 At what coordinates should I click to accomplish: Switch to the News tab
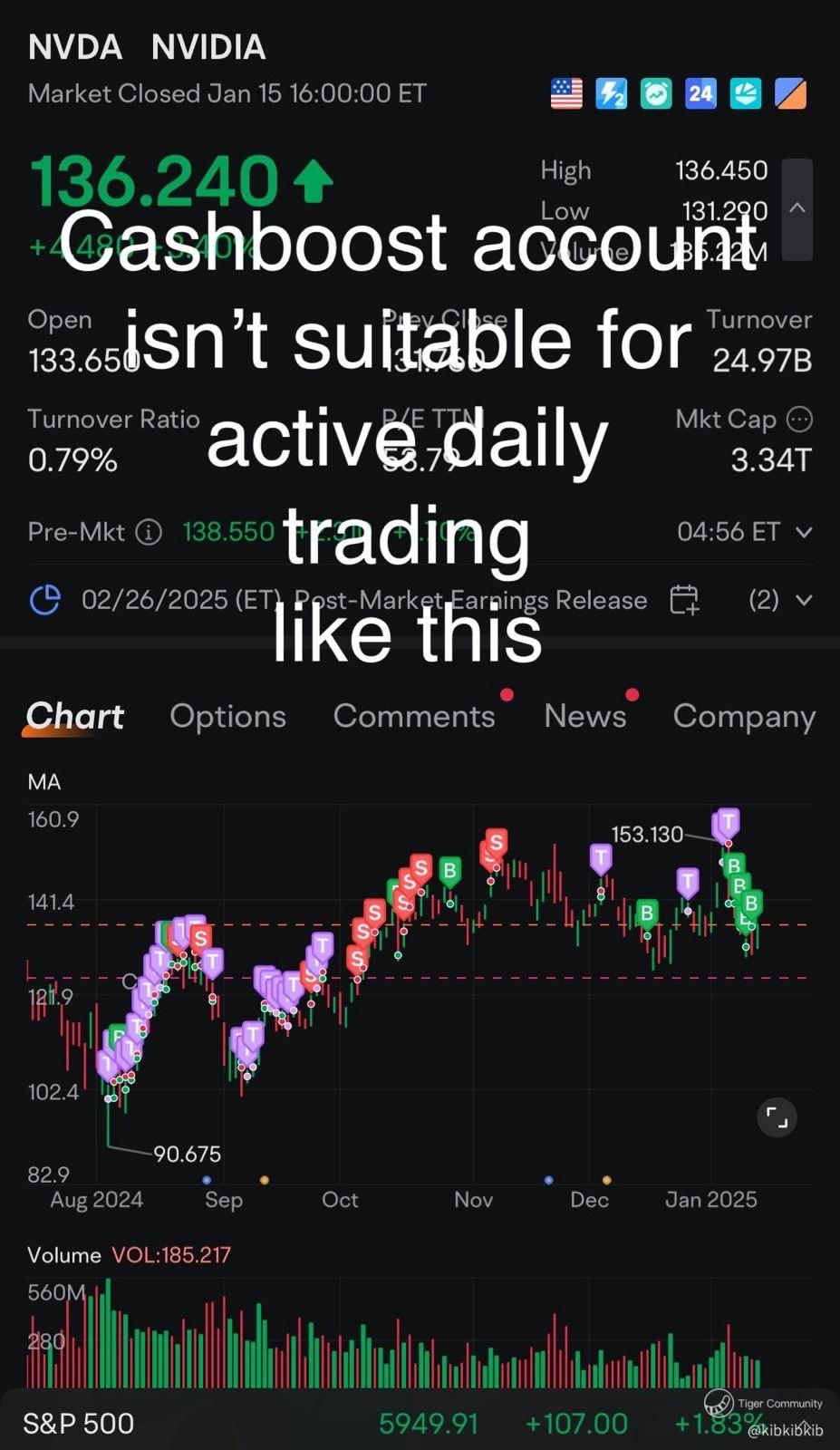pos(584,717)
